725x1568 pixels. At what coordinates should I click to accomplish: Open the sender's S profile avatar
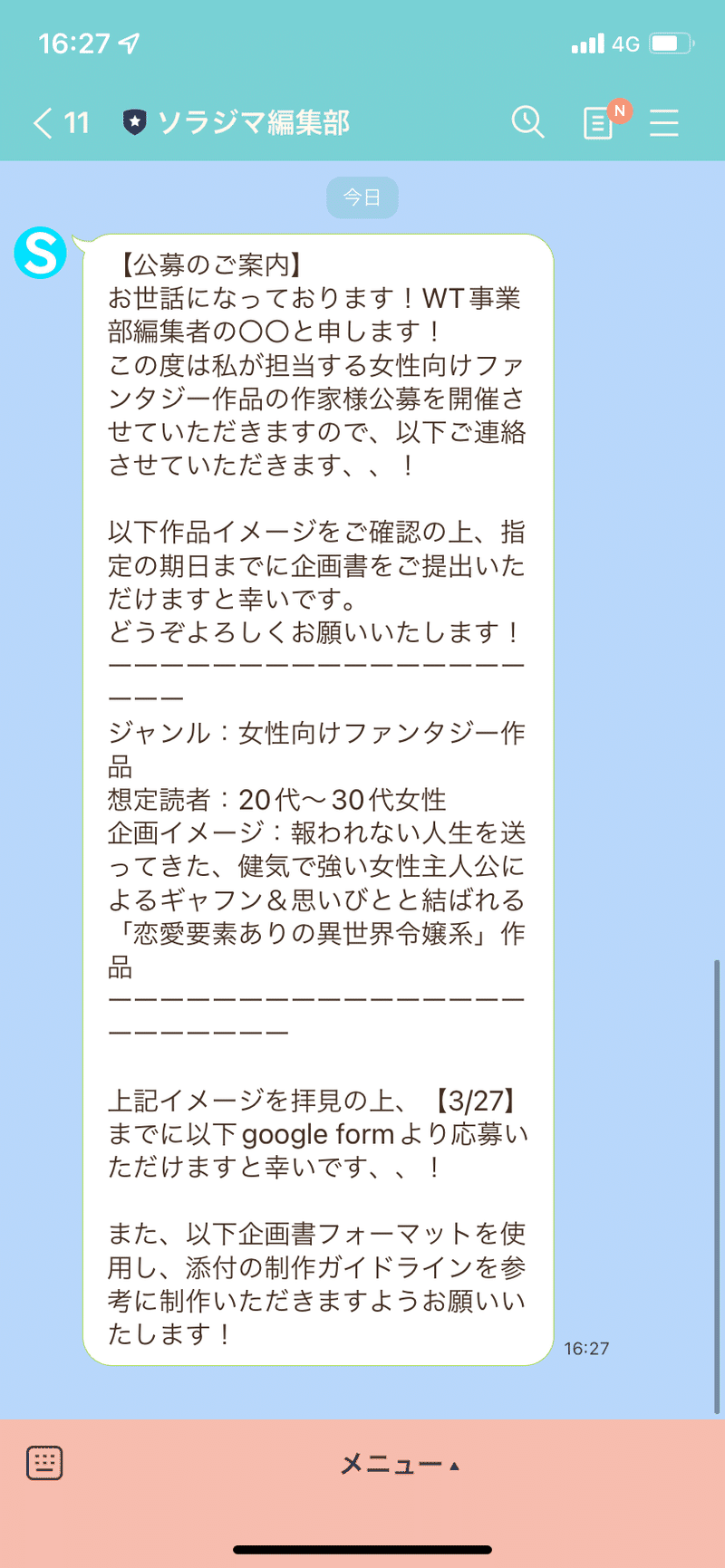pos(40,253)
